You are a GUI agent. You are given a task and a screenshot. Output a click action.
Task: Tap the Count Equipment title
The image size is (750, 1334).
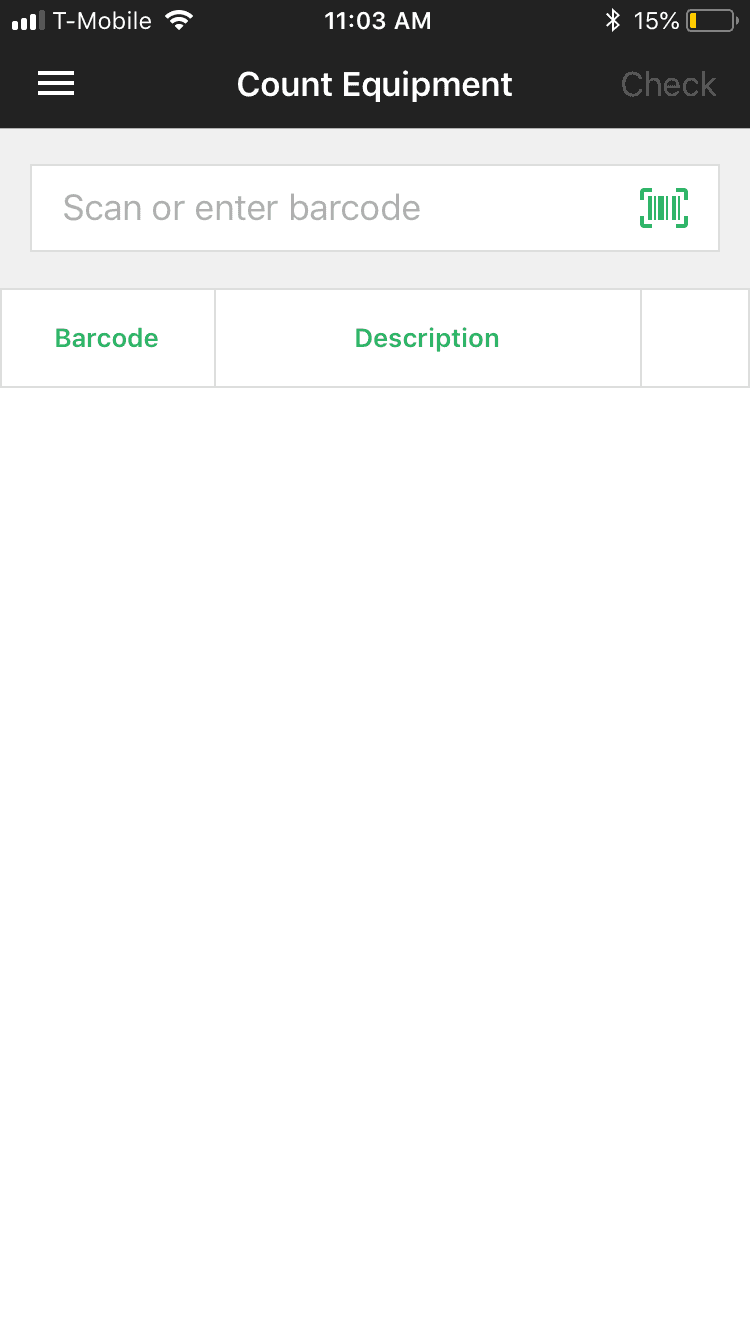(374, 84)
